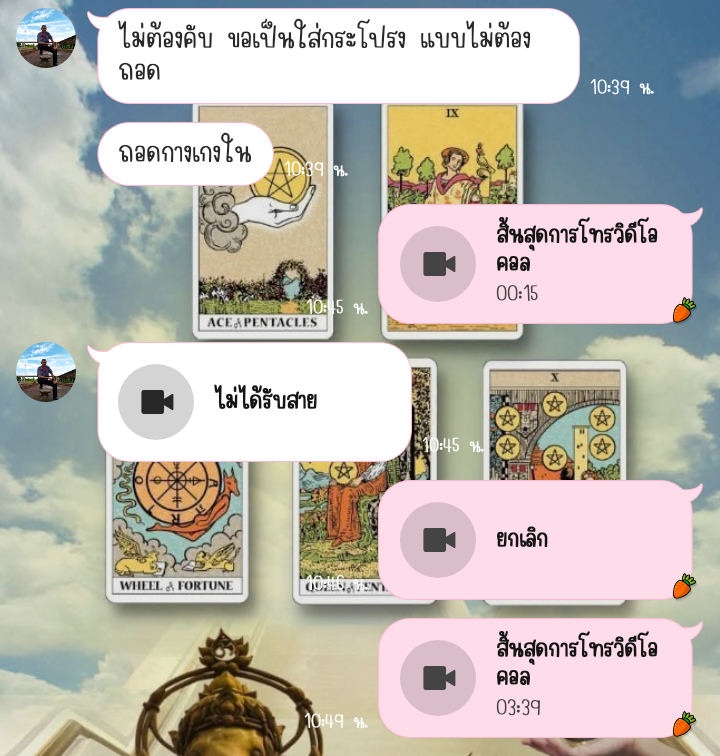Open the sender's profile picture beside the top message
This screenshot has height=756, width=720.
pos(46,38)
